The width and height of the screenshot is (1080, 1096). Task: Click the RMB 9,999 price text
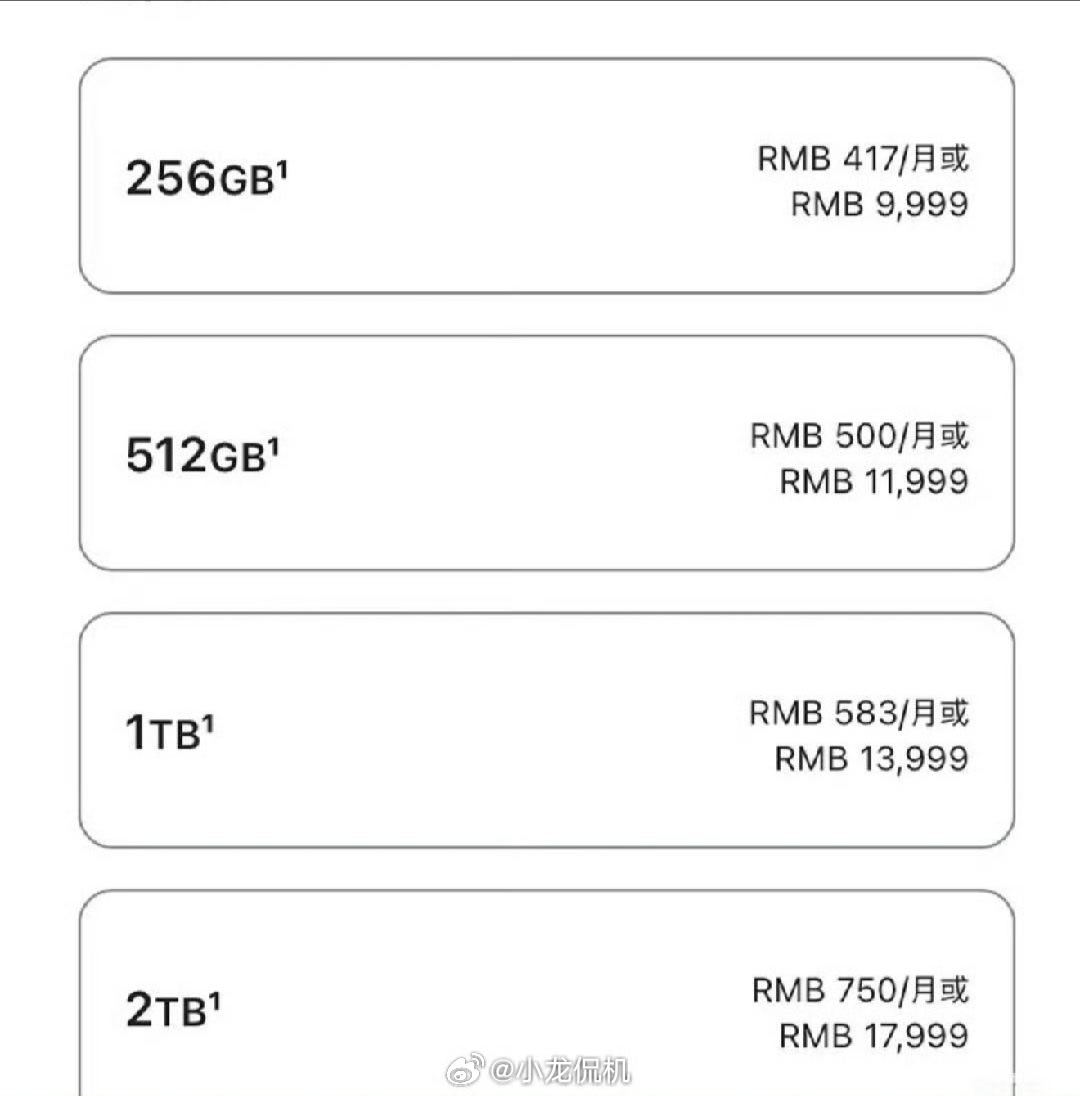880,202
